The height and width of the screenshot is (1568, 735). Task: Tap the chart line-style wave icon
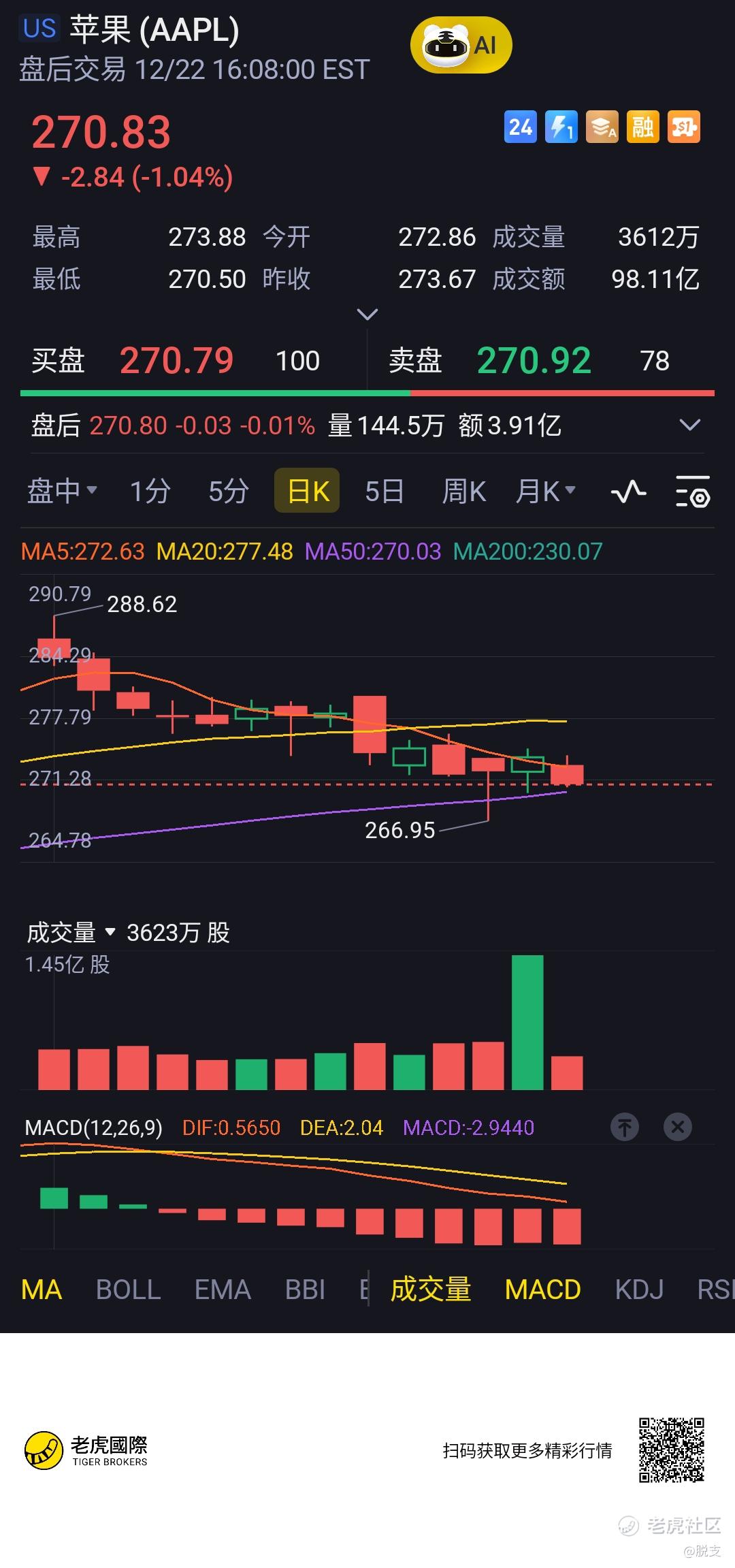(x=629, y=491)
